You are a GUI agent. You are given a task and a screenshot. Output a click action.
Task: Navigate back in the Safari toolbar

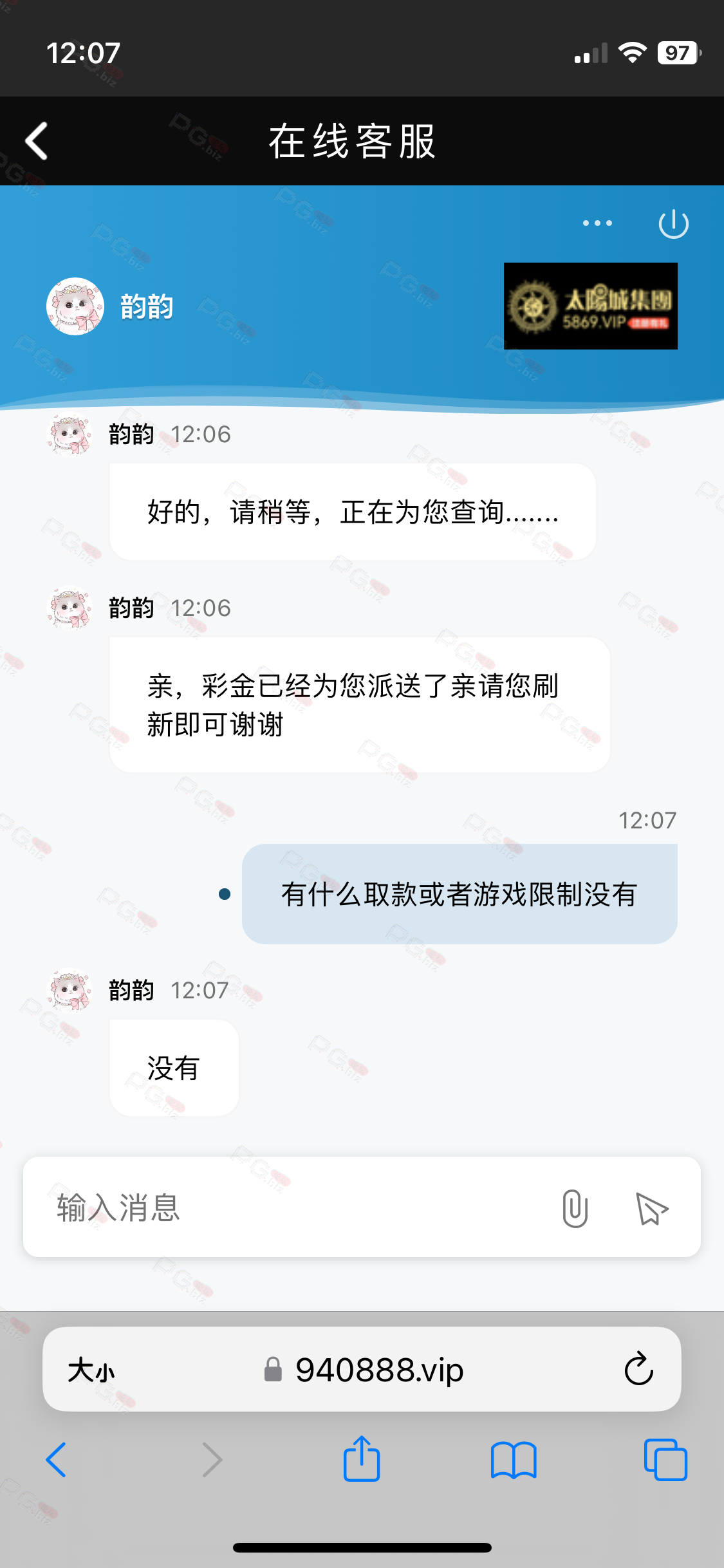(57, 1459)
